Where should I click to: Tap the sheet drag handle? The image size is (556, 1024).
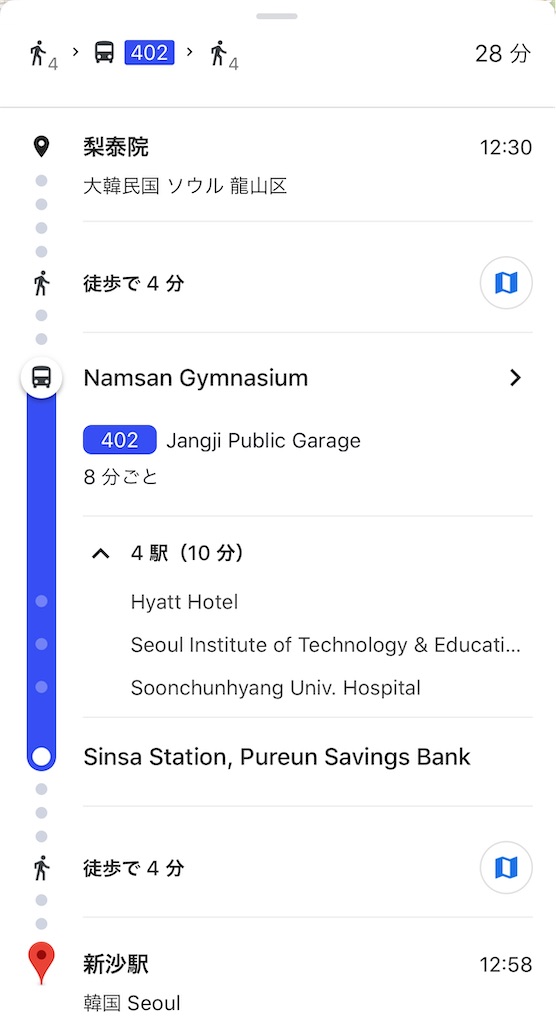tap(277, 16)
